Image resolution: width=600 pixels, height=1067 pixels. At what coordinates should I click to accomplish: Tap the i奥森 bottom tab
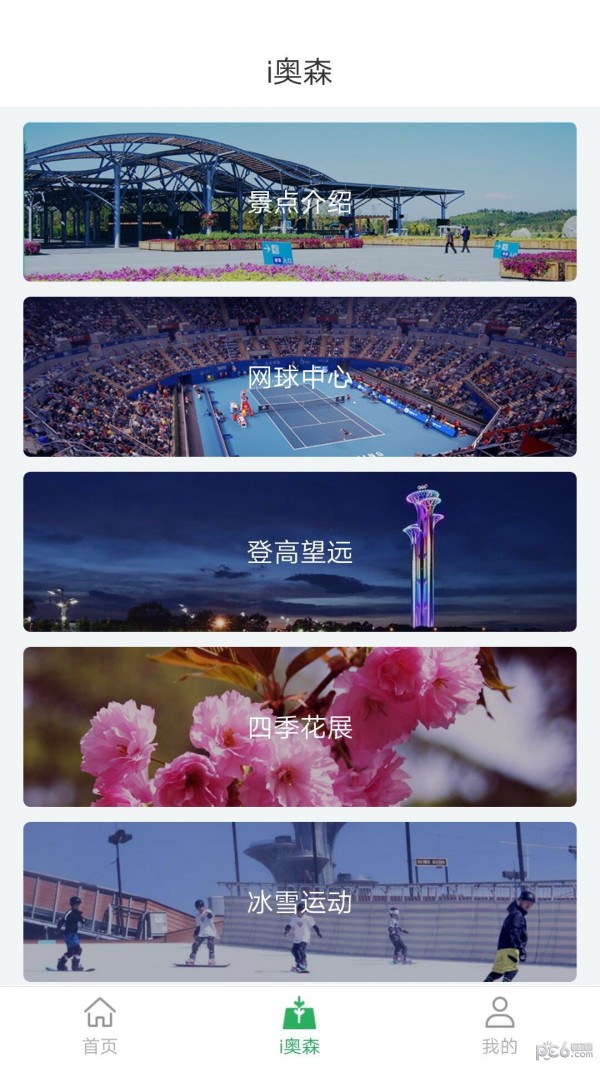(300, 1026)
